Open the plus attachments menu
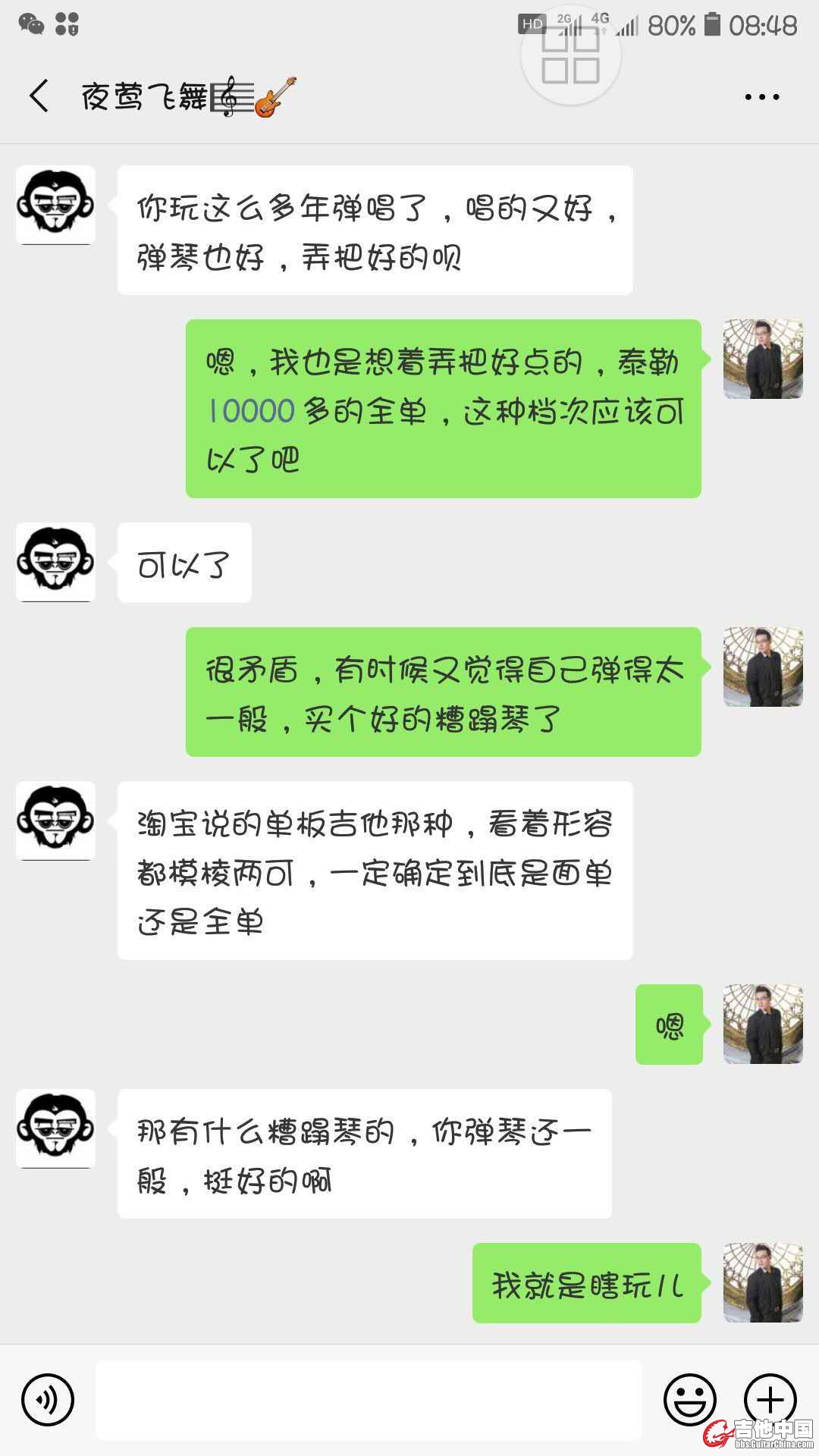Image resolution: width=819 pixels, height=1456 pixels. pyautogui.click(x=770, y=1399)
